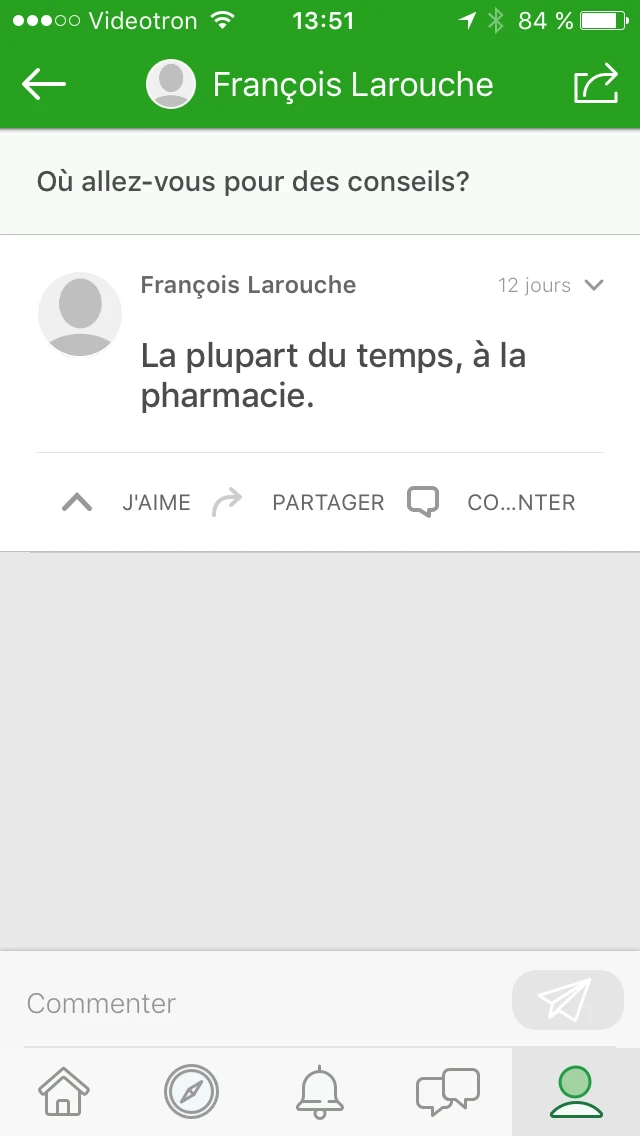
Task: Share this post from the header
Action: coord(596,85)
